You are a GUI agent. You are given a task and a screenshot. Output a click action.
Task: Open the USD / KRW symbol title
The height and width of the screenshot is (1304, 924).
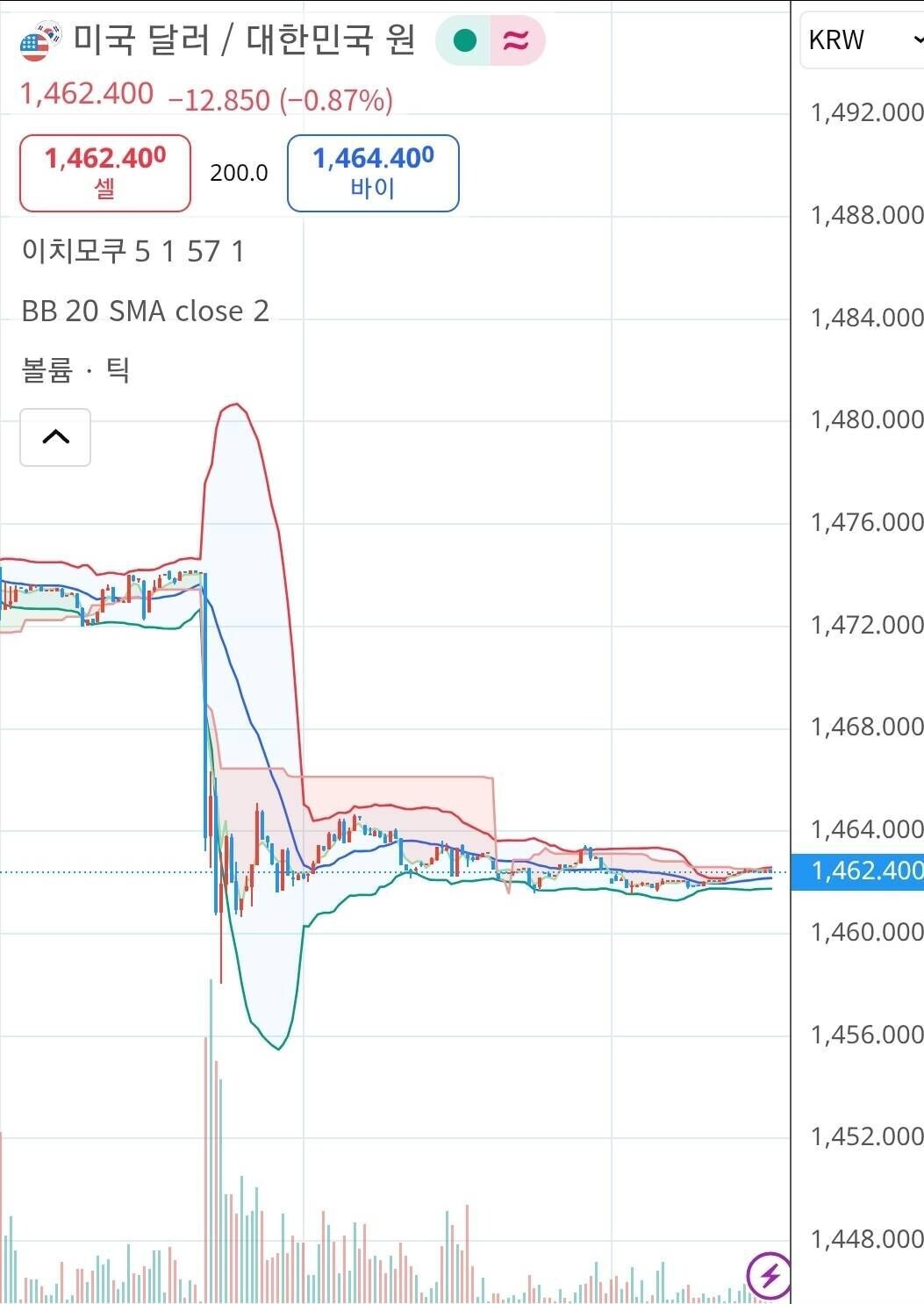pyautogui.click(x=243, y=40)
